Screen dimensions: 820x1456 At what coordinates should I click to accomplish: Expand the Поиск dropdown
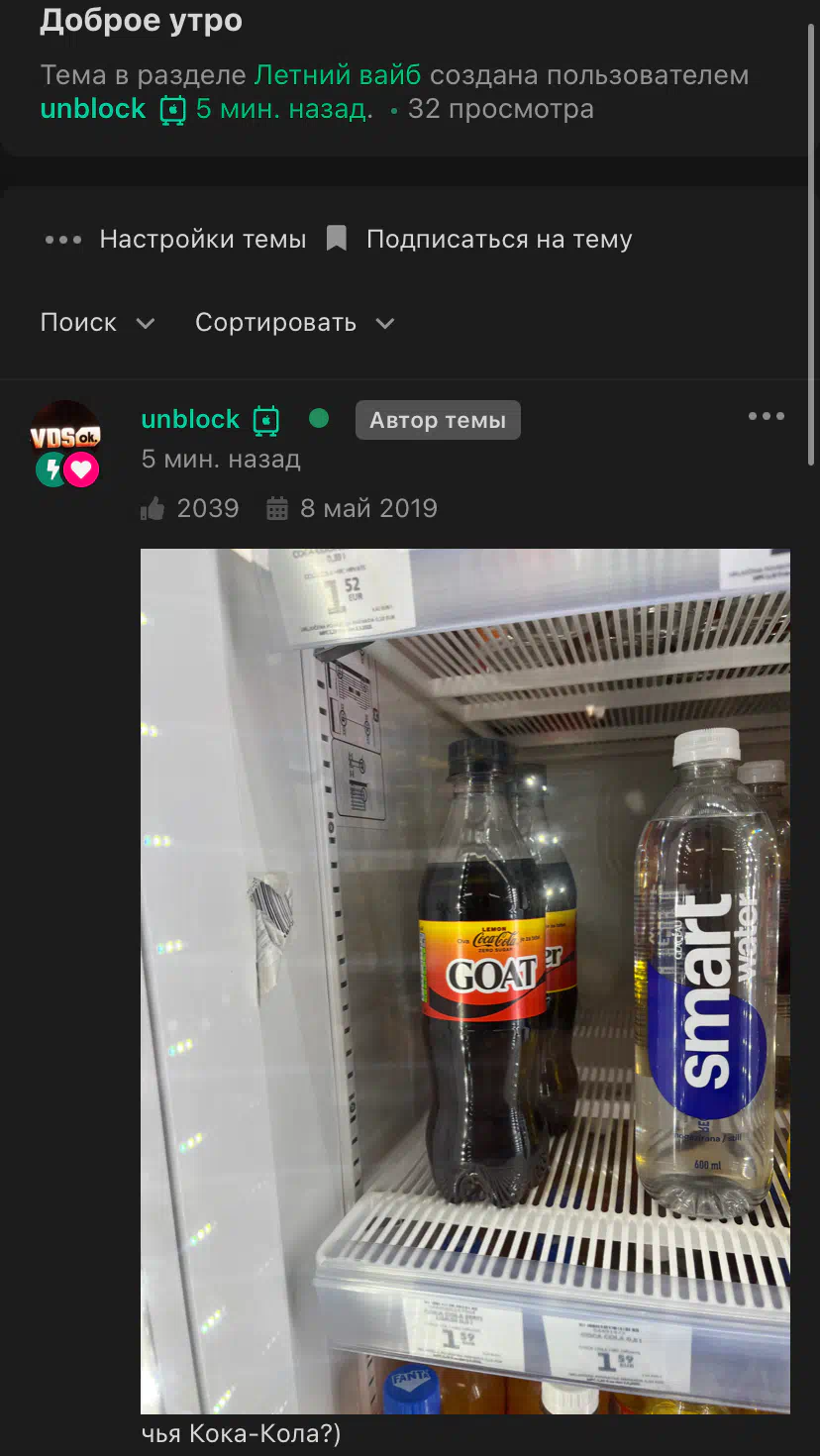click(97, 323)
